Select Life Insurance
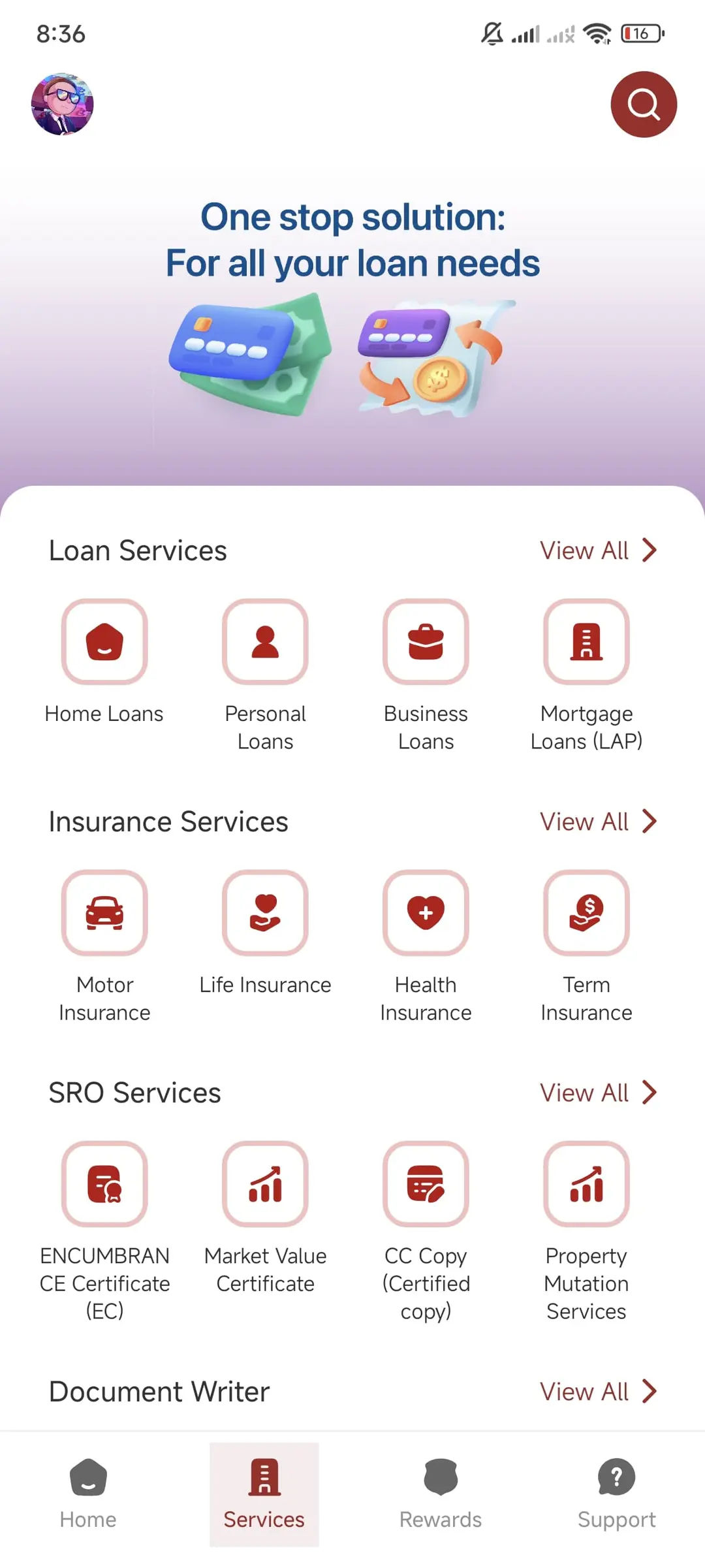The width and height of the screenshot is (705, 1568). pos(265,913)
